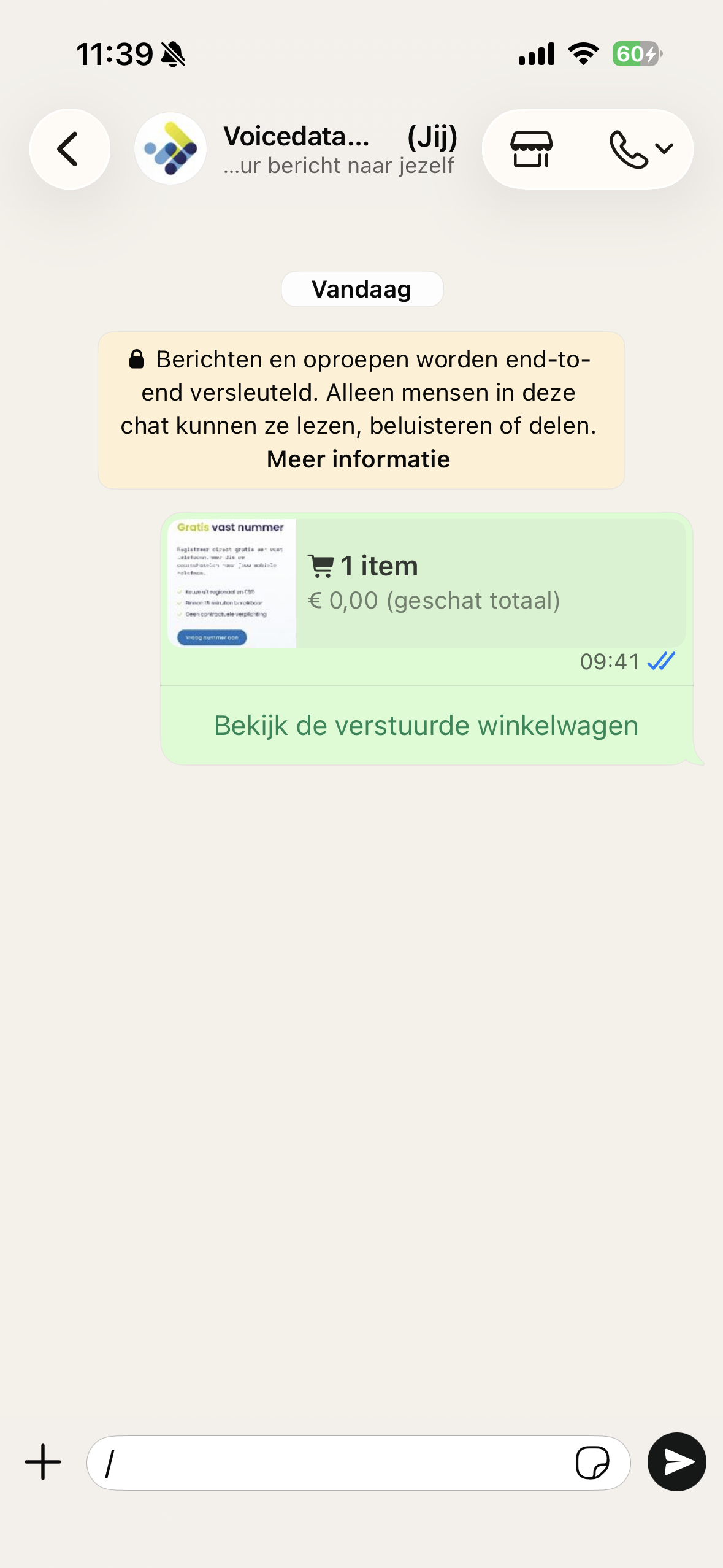Open the attachment plus menu

[x=43, y=1462]
